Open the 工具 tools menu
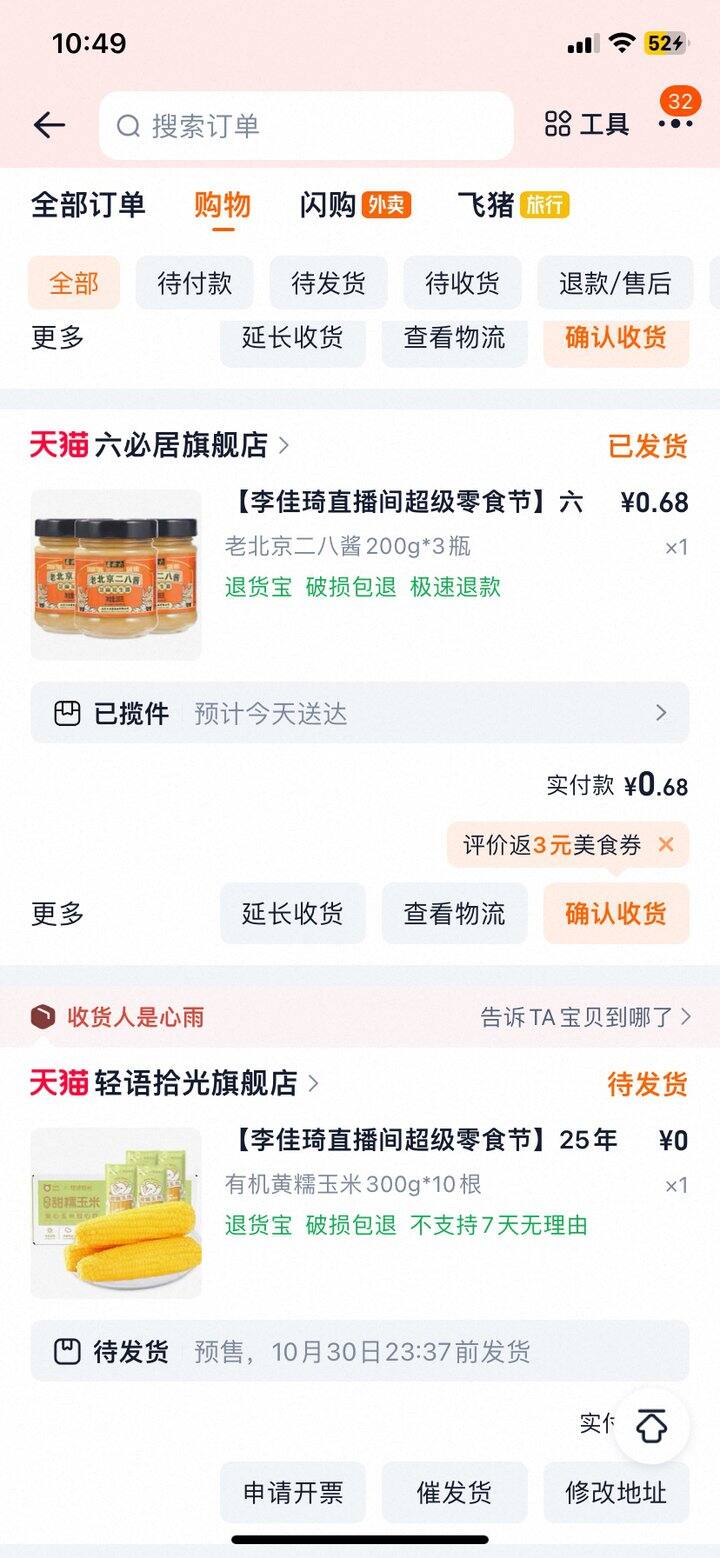This screenshot has width=720, height=1558. [x=587, y=125]
